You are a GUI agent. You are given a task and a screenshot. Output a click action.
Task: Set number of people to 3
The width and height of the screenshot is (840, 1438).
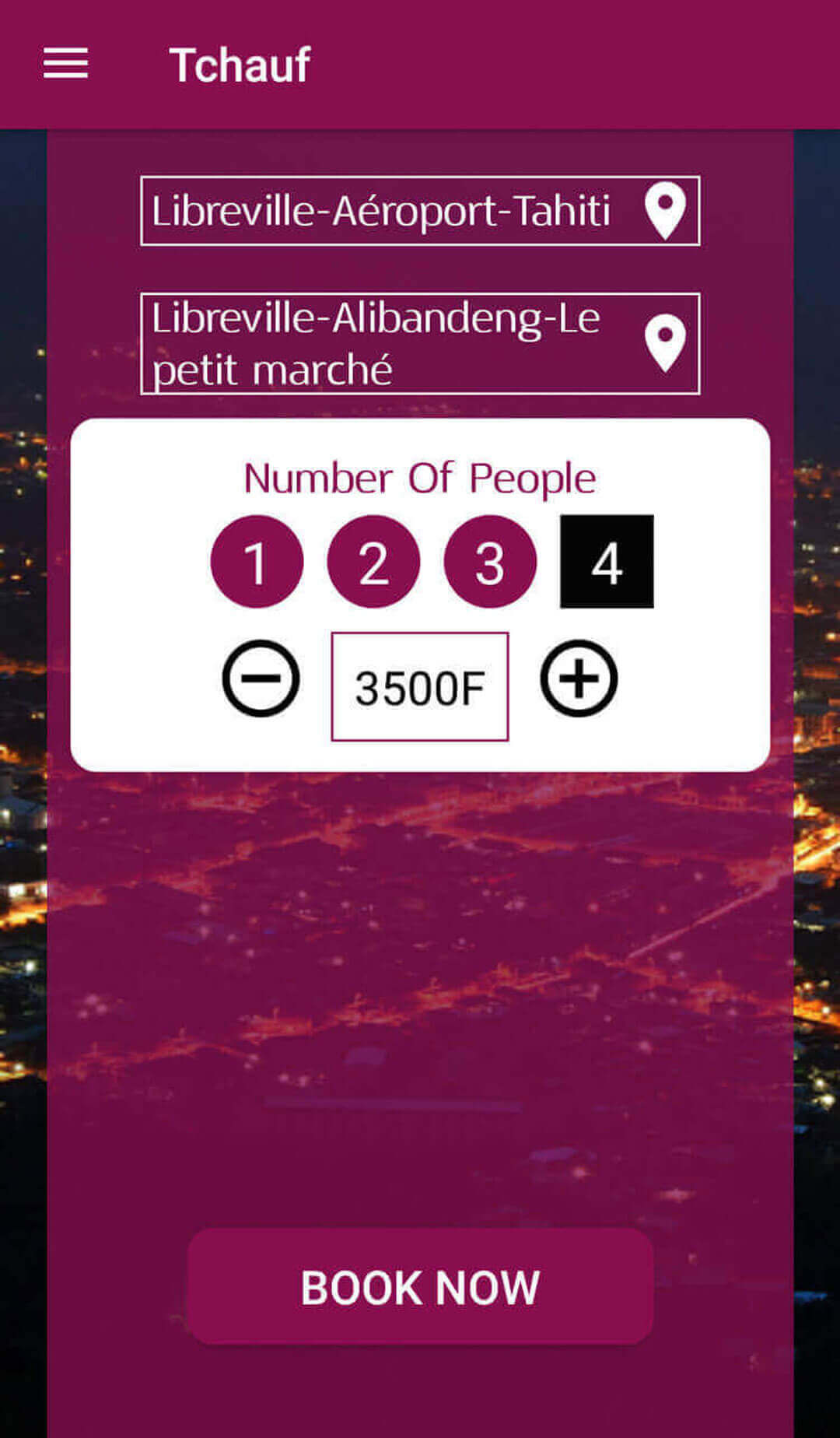tap(490, 561)
